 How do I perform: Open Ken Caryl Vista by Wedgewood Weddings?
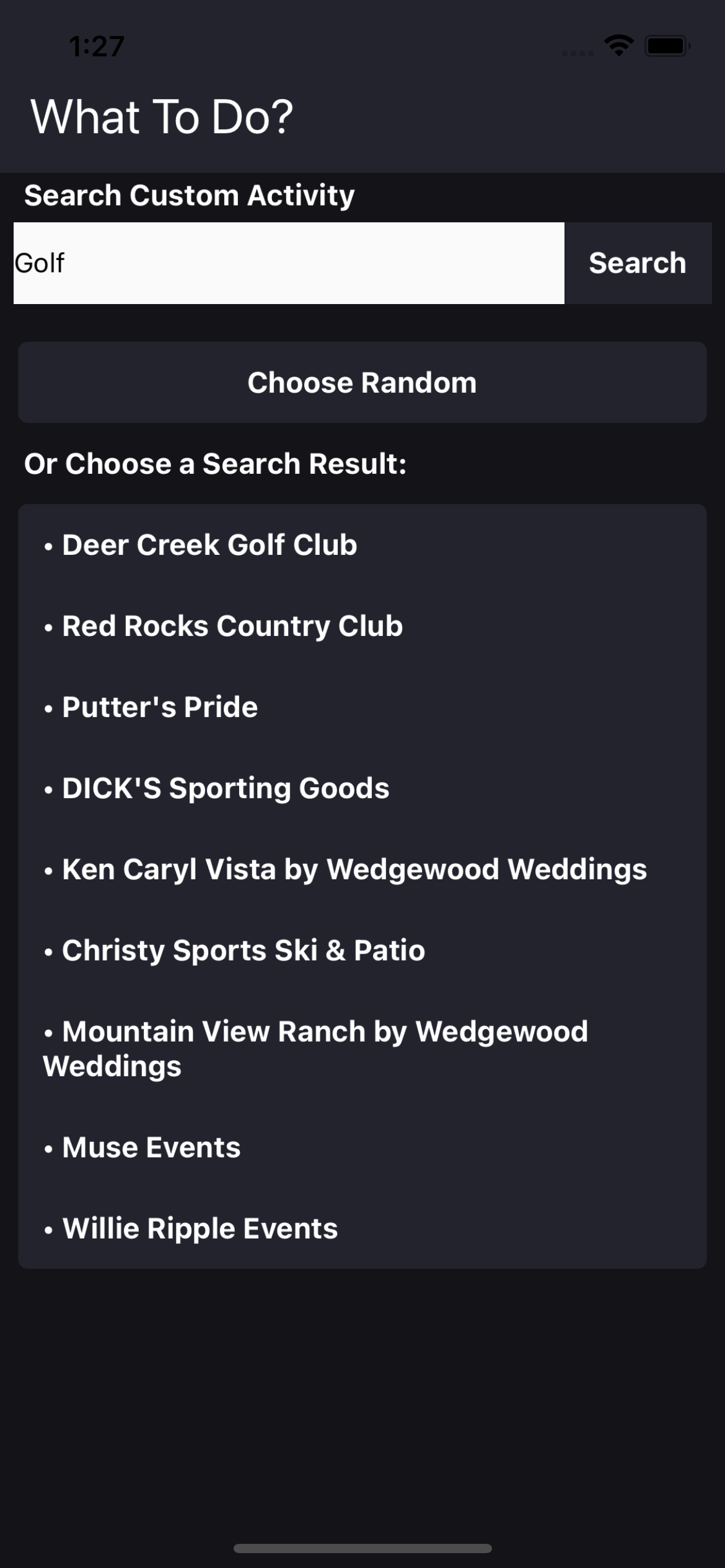click(x=354, y=869)
